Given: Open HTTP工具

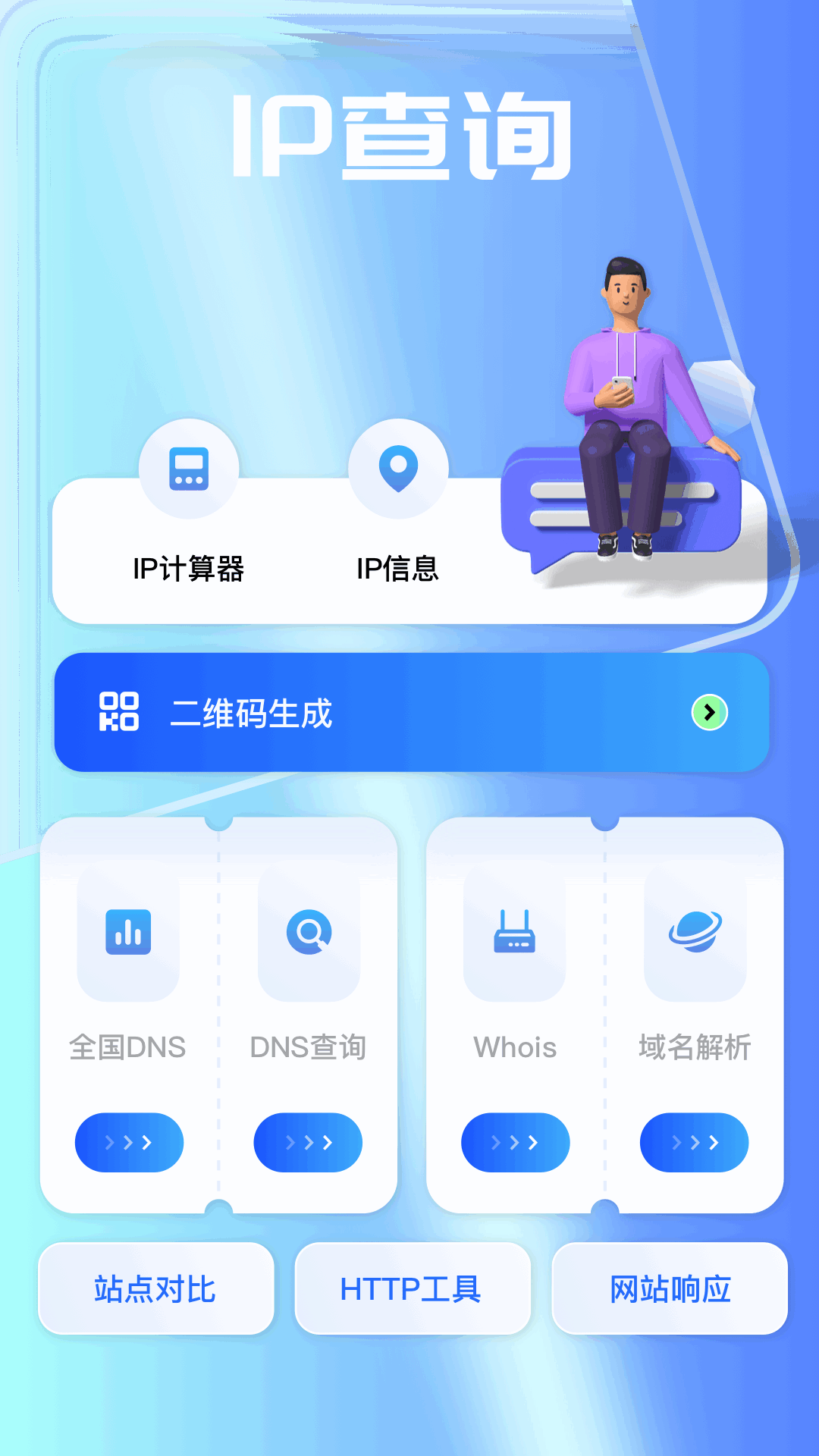Looking at the screenshot, I should (412, 1288).
